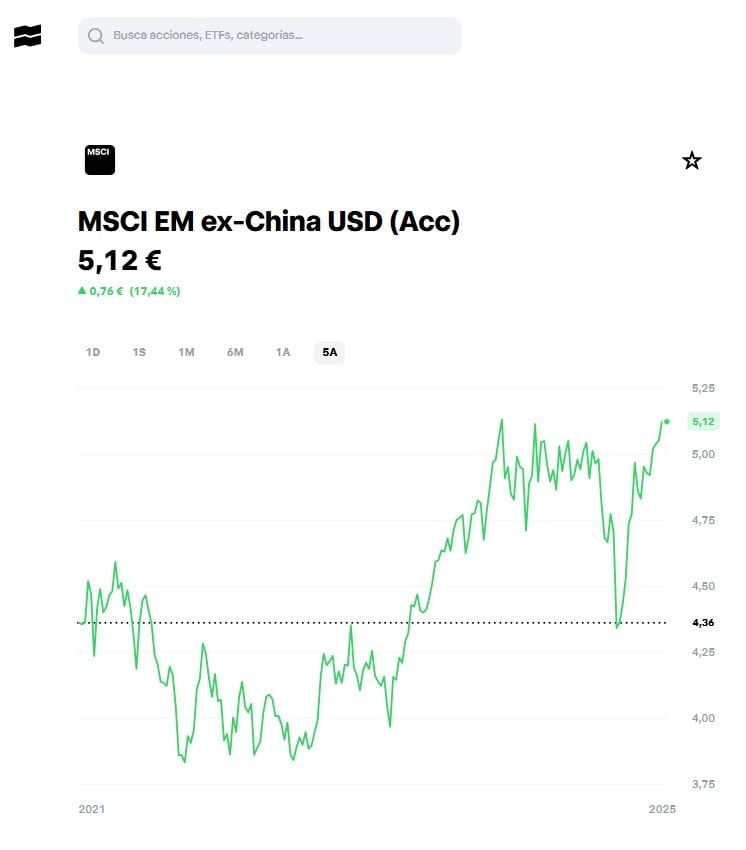Select the MSCI logo badge
Image resolution: width=746 pixels, height=850 pixels.
click(99, 159)
